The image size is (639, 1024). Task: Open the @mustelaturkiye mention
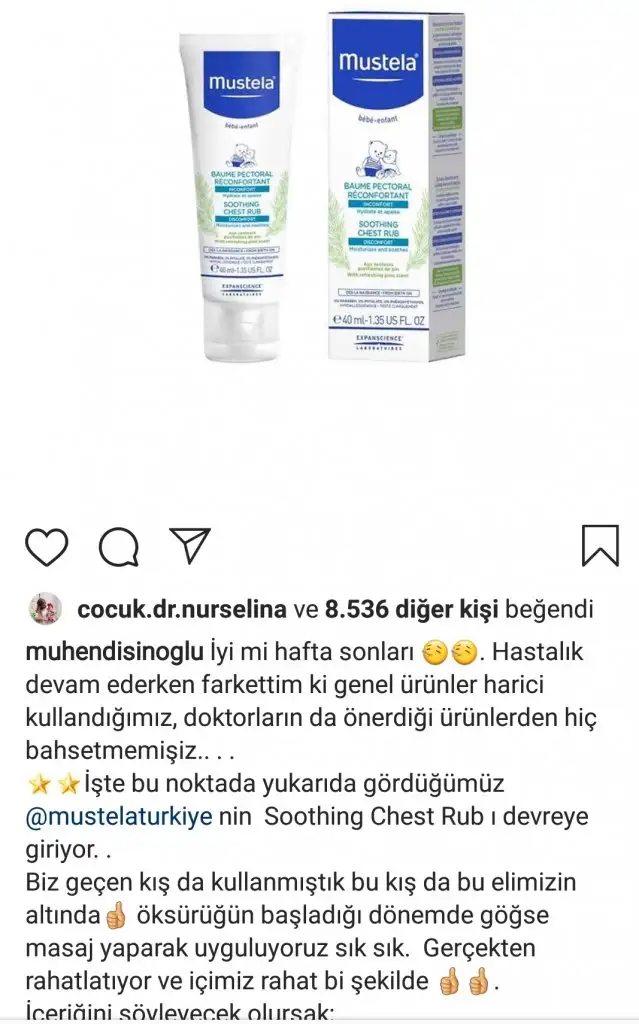119,816
